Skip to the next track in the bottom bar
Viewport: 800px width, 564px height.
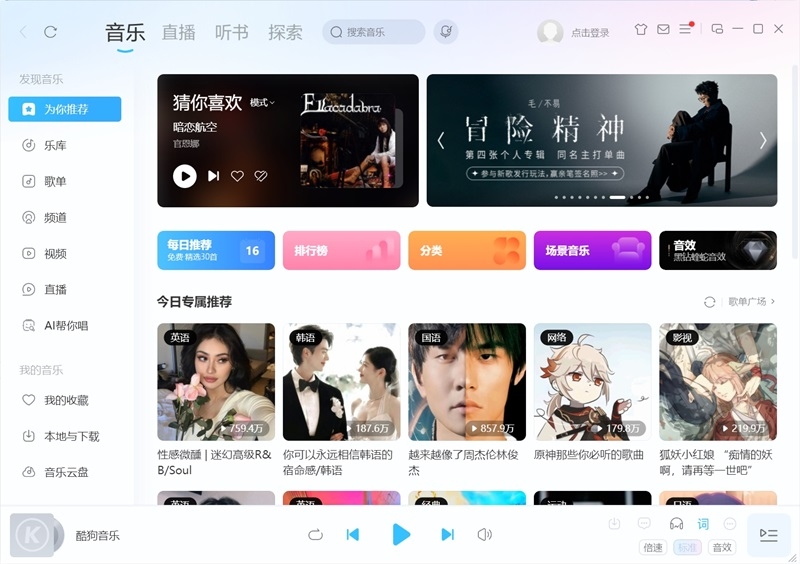pyautogui.click(x=447, y=534)
